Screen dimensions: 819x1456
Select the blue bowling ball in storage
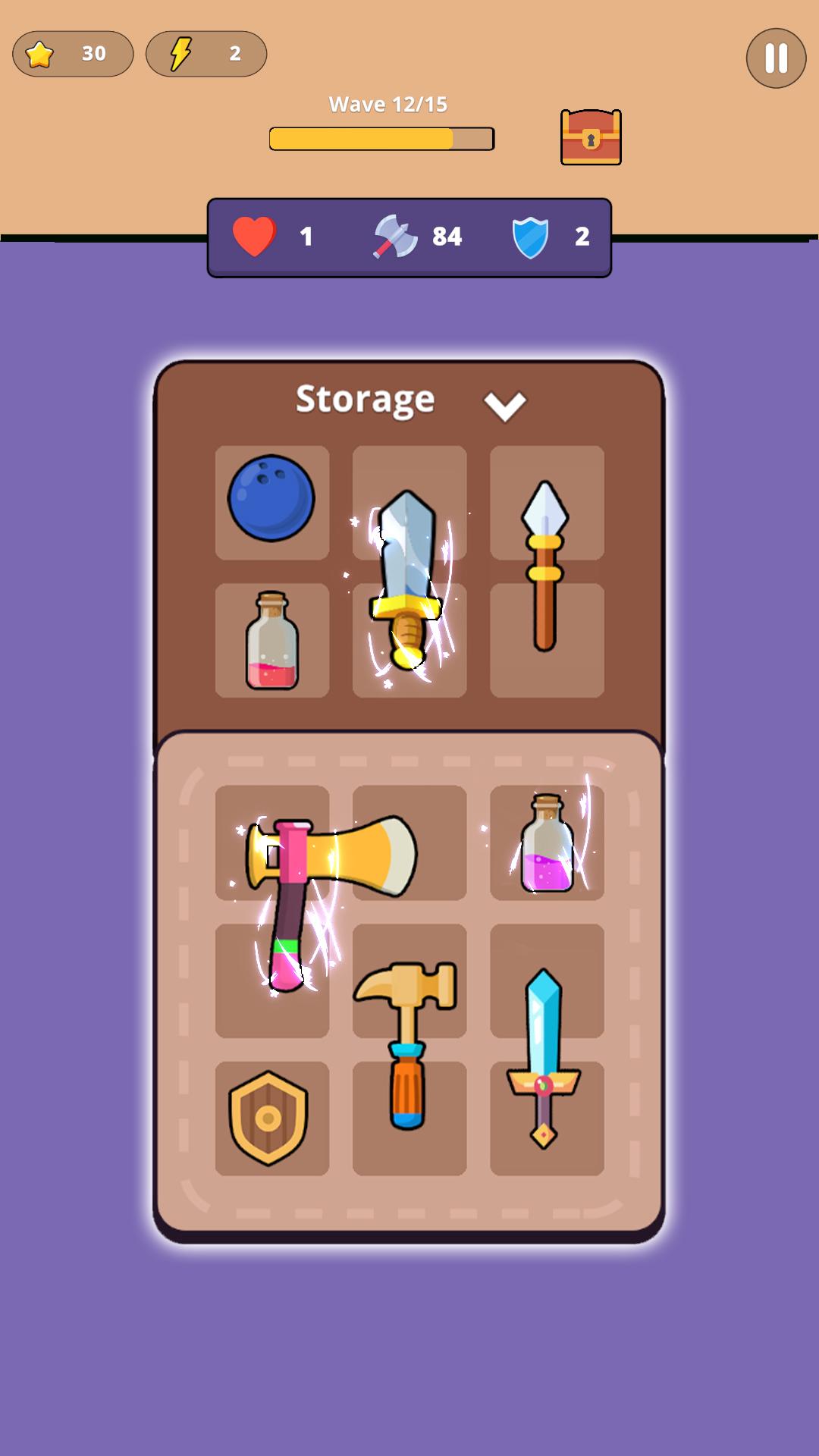pyautogui.click(x=271, y=498)
